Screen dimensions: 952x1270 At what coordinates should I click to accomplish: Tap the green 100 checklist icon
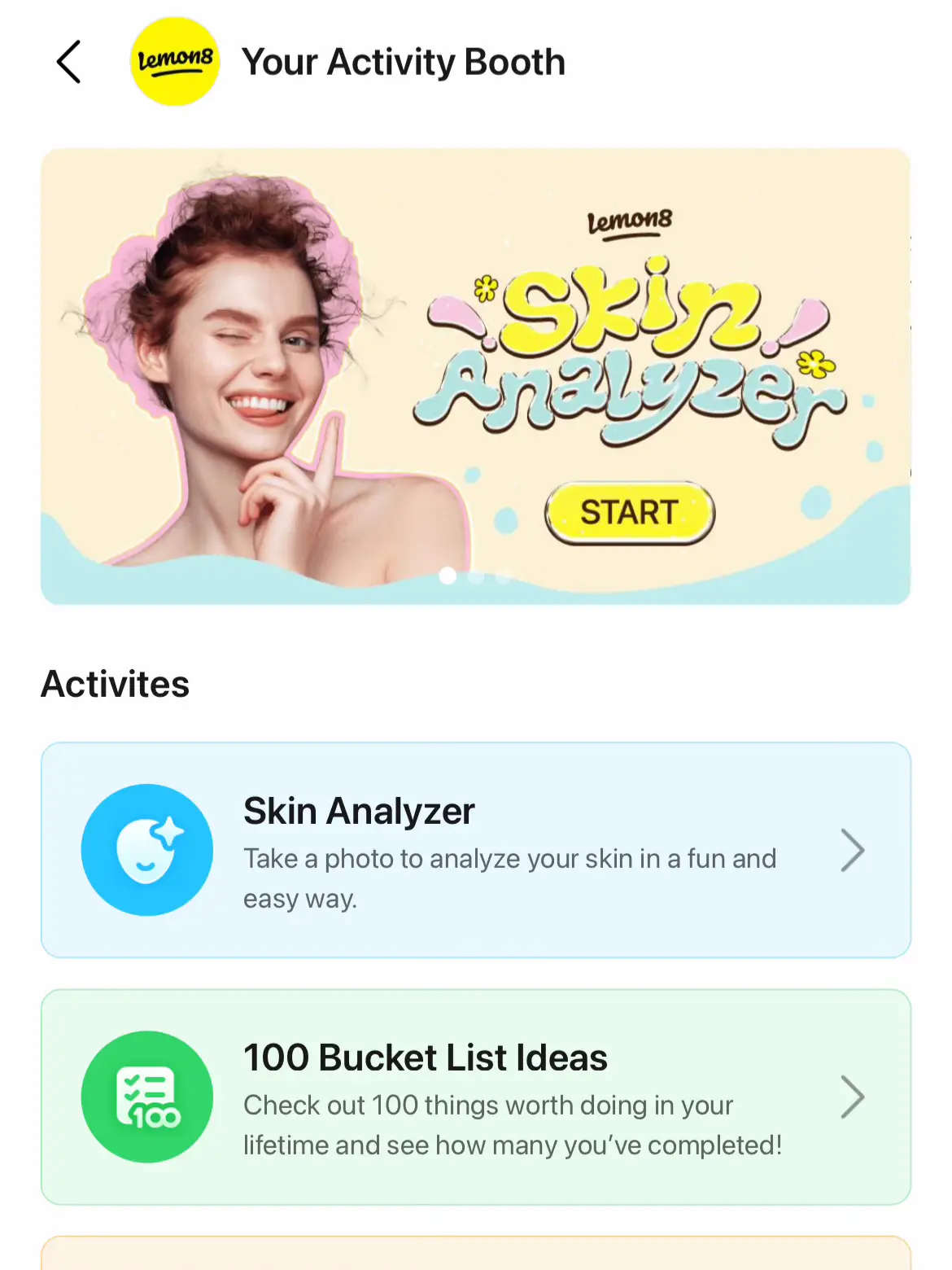coord(146,1096)
